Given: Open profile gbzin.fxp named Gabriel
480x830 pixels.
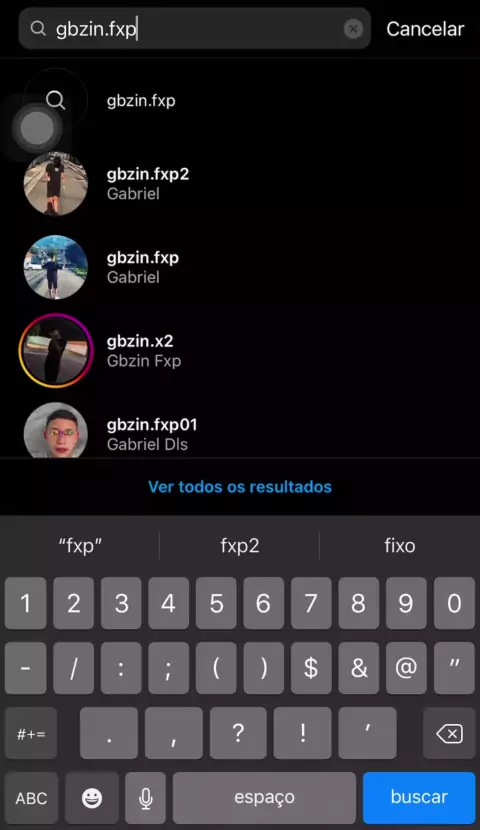Looking at the screenshot, I should click(x=240, y=267).
